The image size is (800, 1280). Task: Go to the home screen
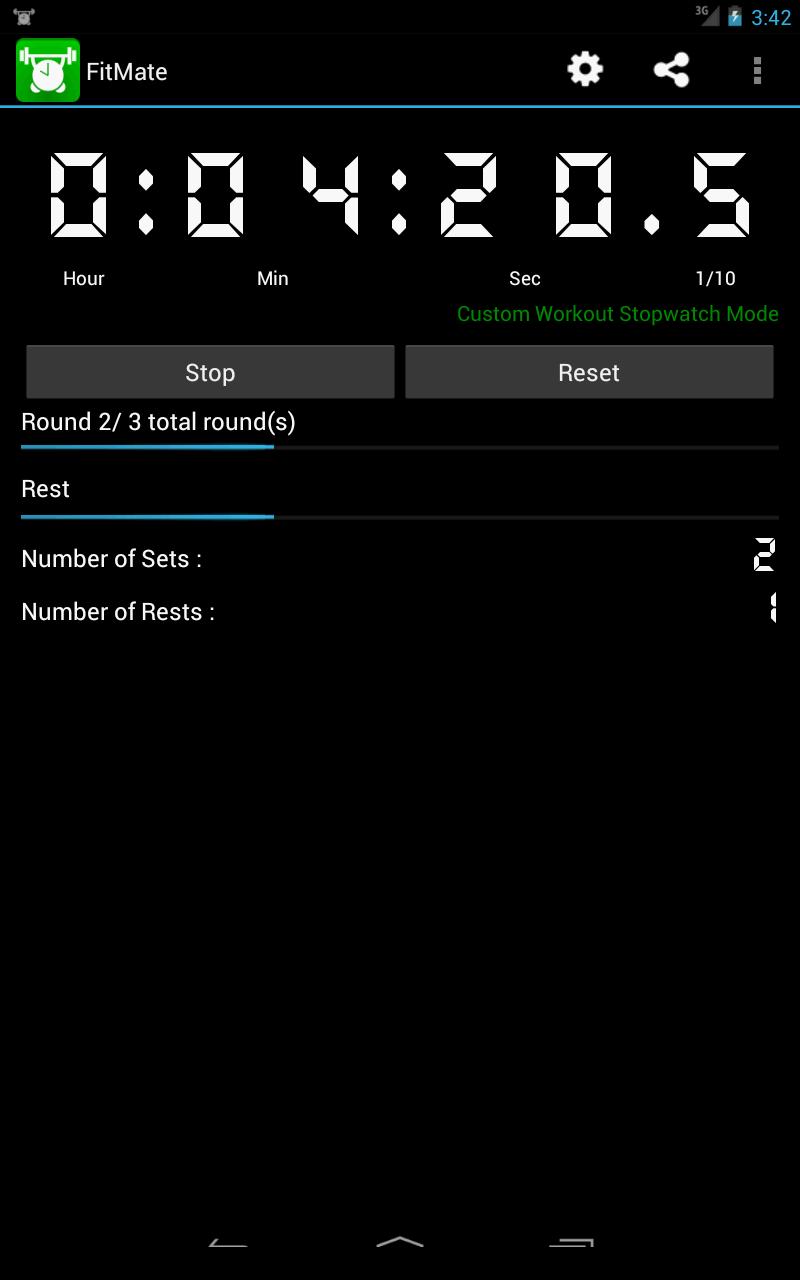[x=400, y=1243]
